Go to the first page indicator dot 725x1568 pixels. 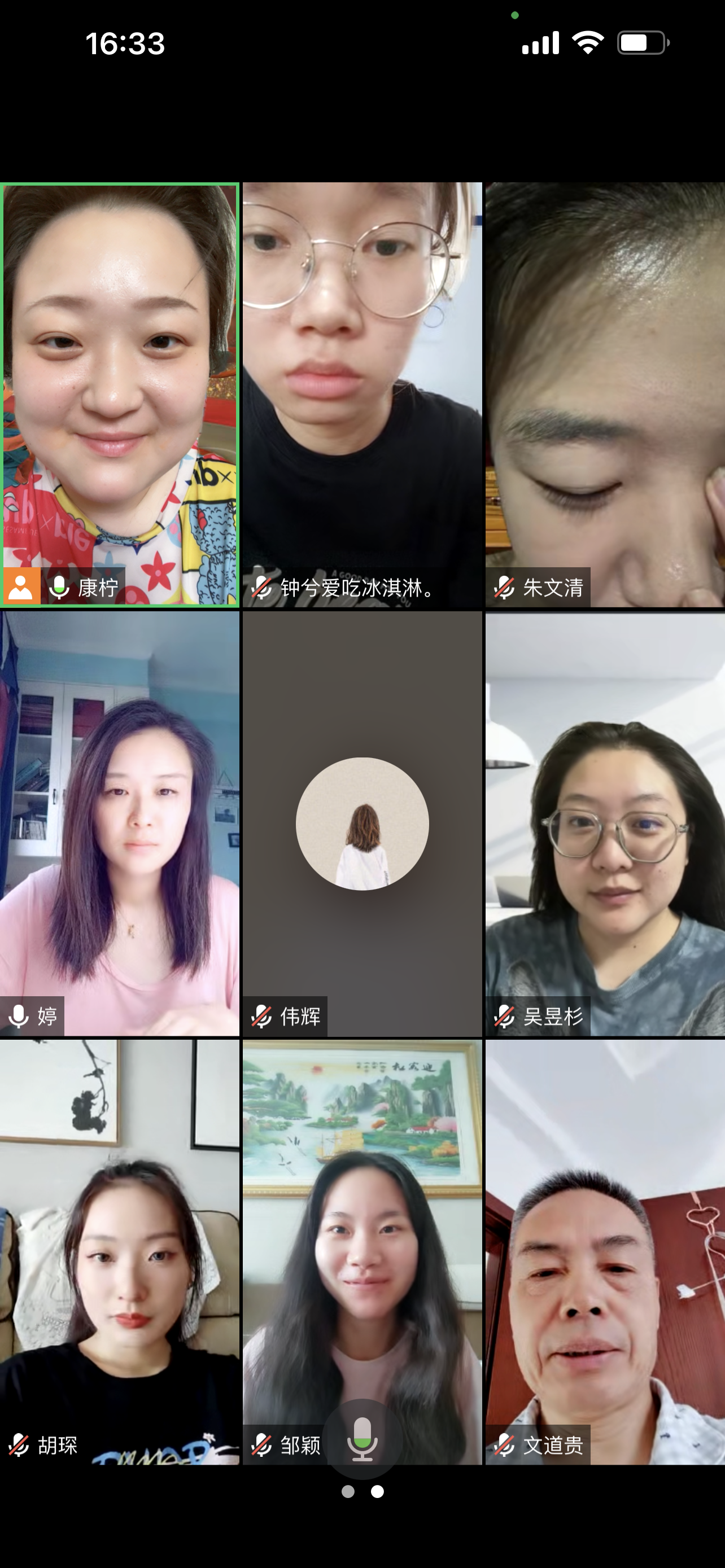tap(348, 1491)
